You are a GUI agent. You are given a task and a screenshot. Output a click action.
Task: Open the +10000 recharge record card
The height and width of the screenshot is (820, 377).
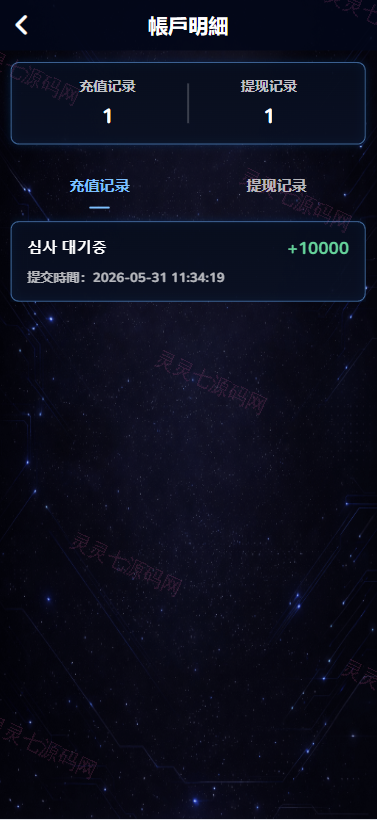(188, 261)
